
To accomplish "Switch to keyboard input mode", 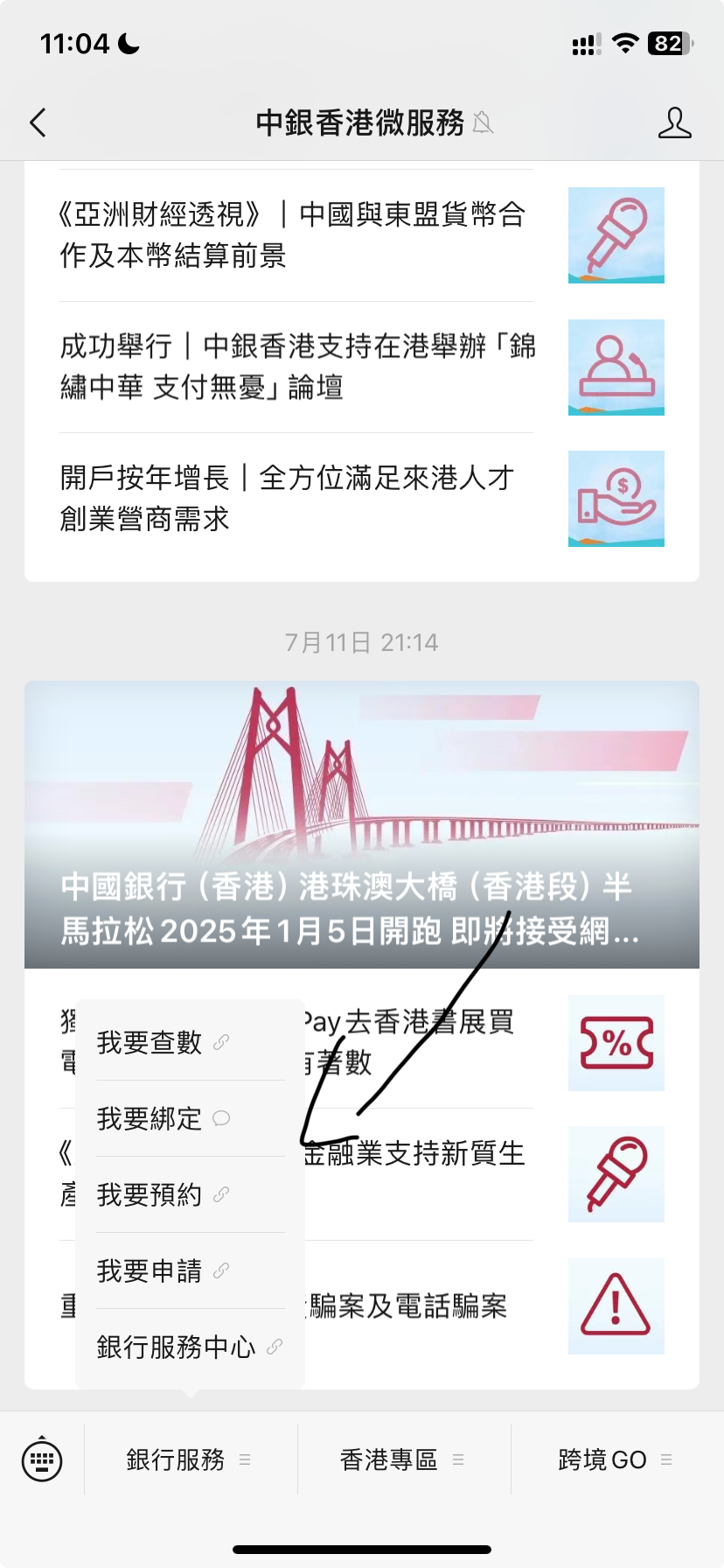I will click(41, 1459).
